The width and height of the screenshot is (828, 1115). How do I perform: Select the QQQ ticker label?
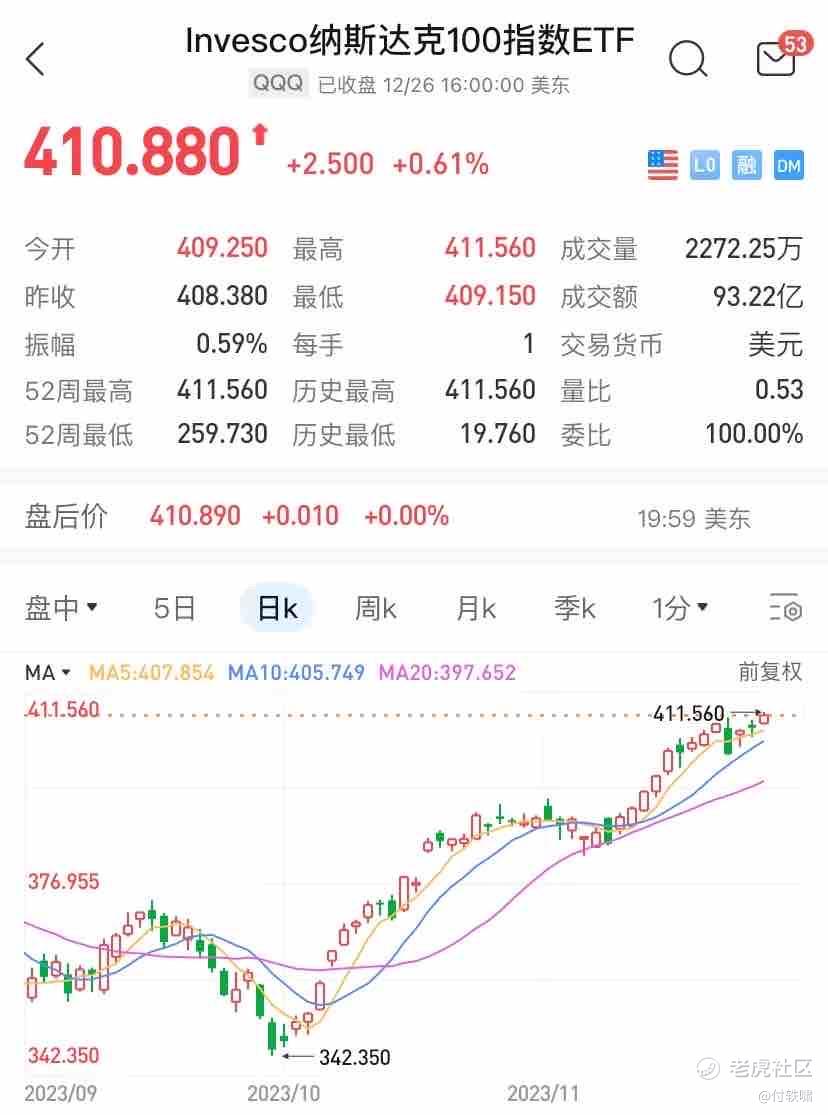pos(276,83)
